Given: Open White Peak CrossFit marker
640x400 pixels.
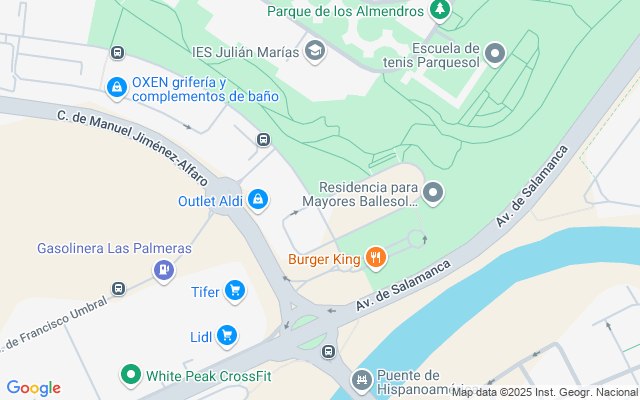Looking at the screenshot, I should pos(130,376).
